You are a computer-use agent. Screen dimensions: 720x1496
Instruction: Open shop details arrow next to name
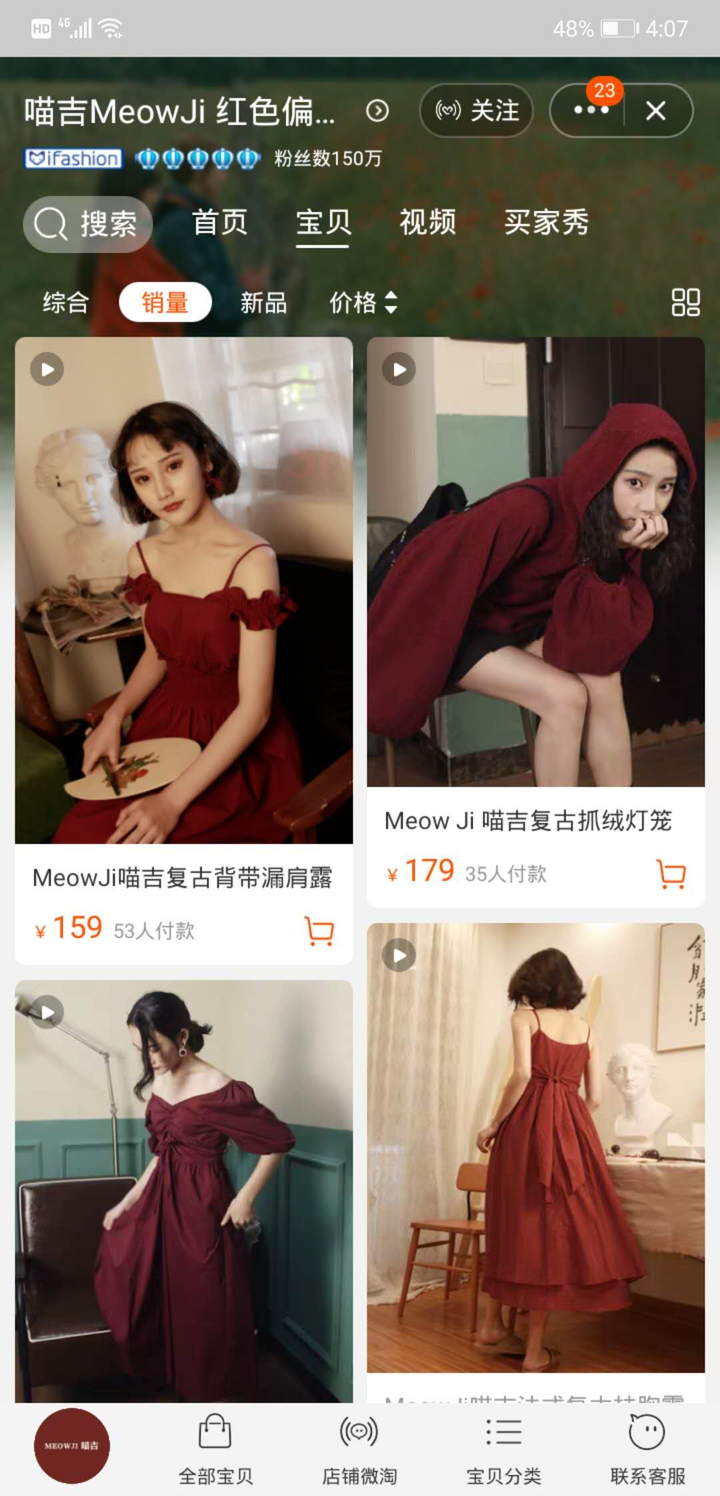pos(377,110)
